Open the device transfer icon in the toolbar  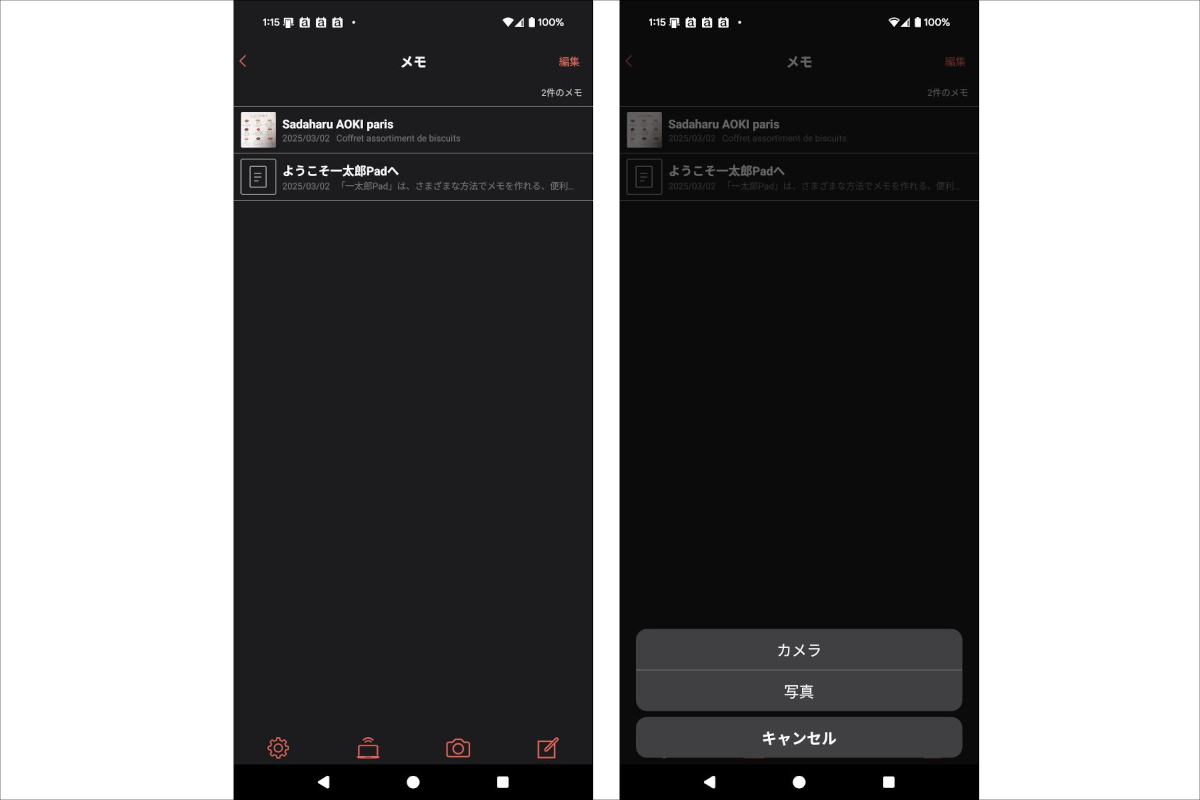click(x=368, y=747)
